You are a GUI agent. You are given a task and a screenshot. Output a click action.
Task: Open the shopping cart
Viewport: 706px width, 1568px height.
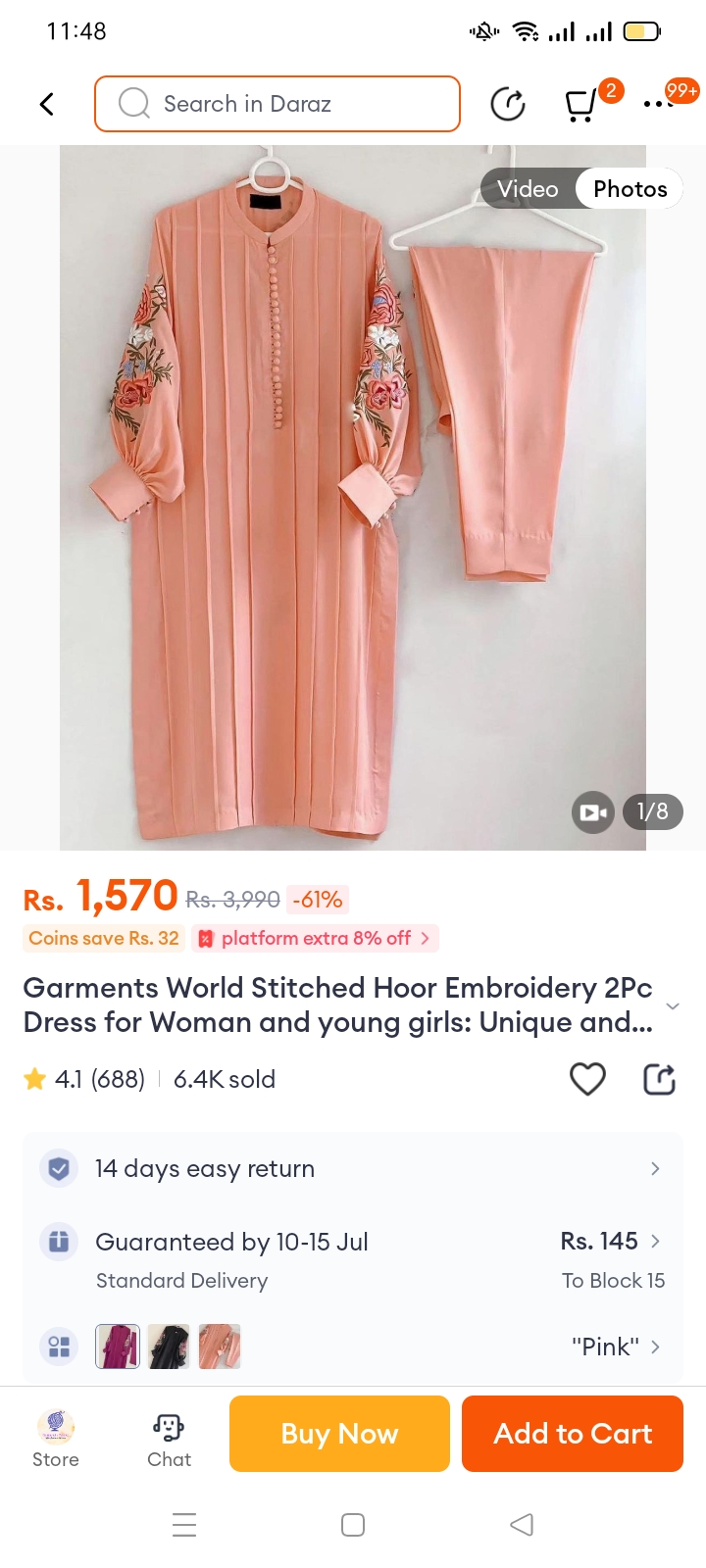(x=581, y=104)
